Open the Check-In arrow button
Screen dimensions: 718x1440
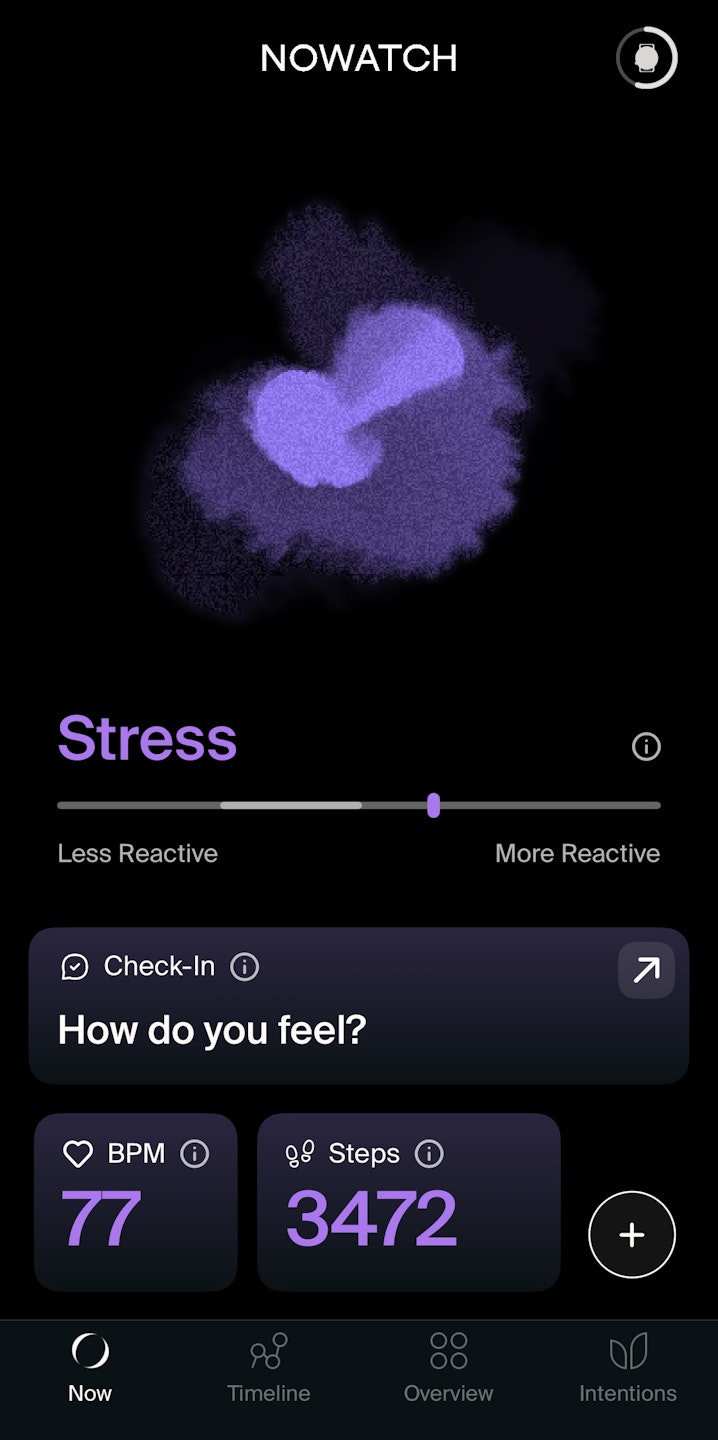[646, 969]
